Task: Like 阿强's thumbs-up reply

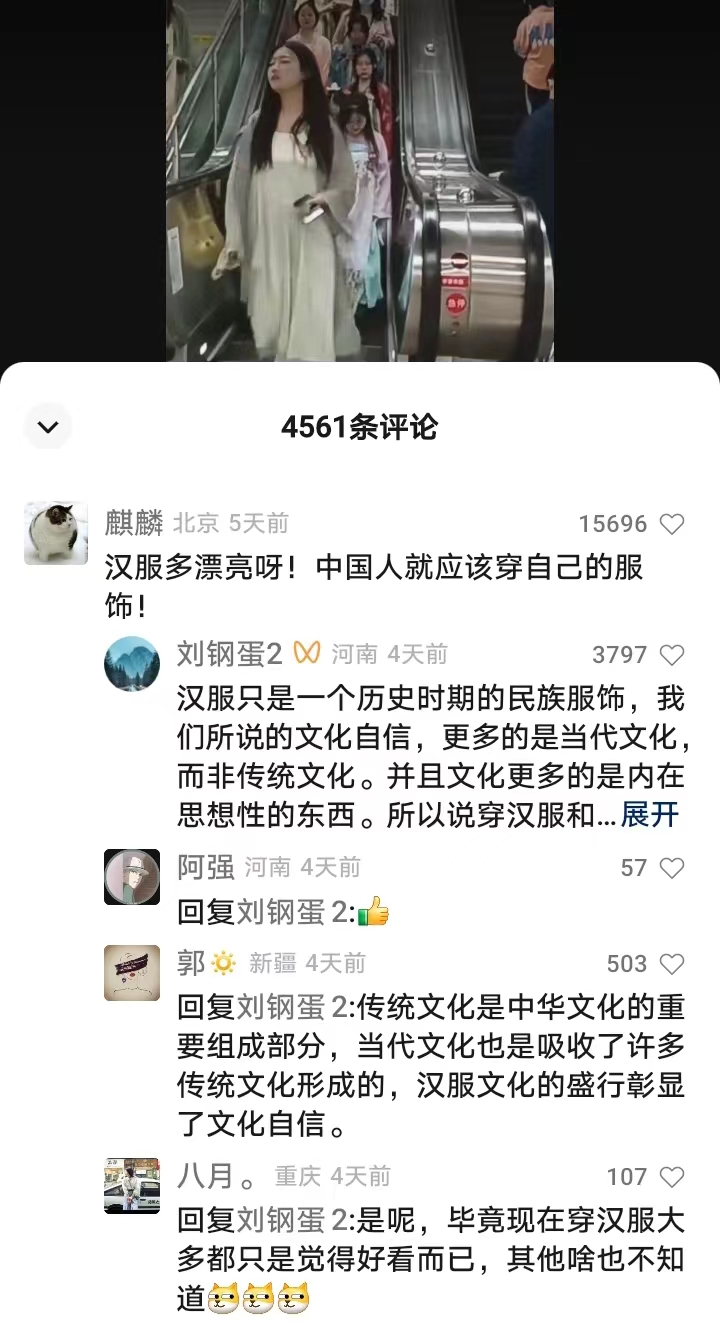Action: click(672, 868)
